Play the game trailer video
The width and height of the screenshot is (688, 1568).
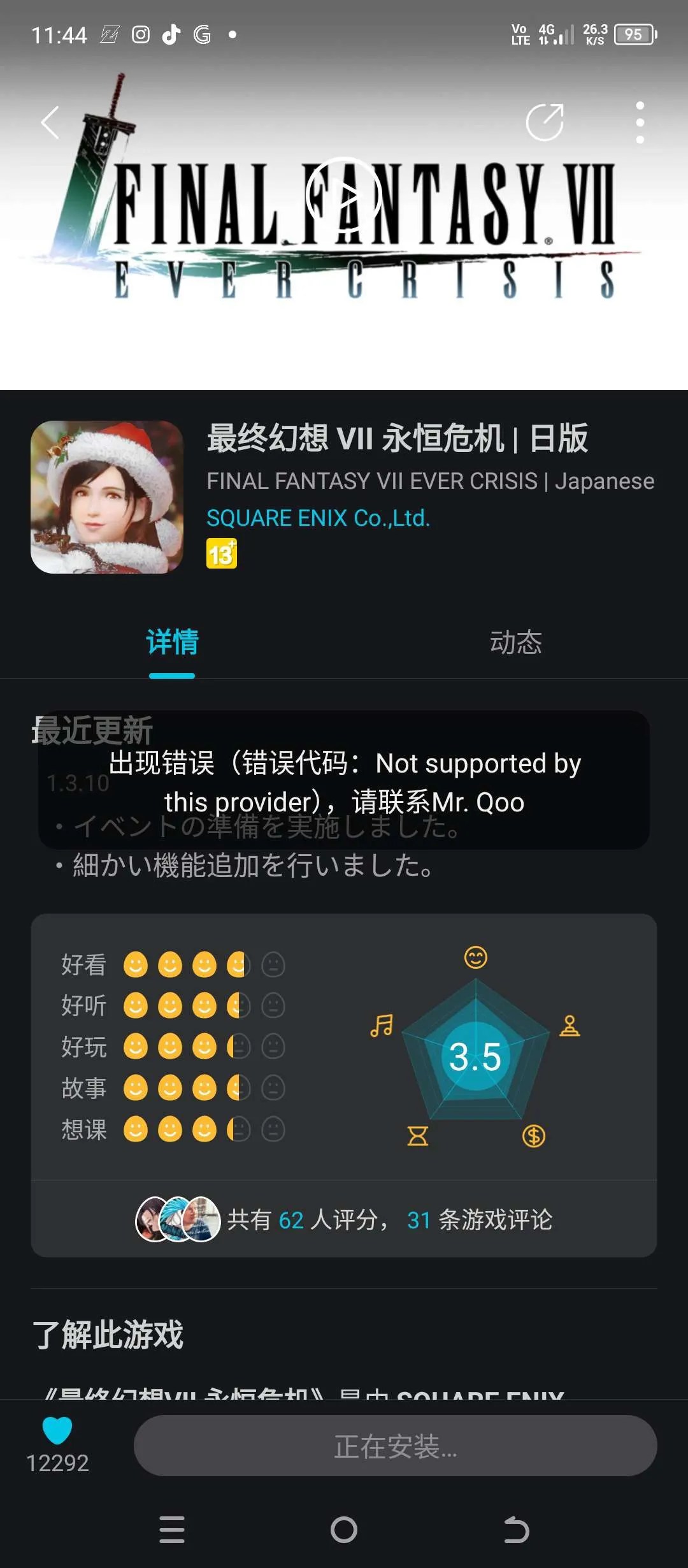pos(344,196)
